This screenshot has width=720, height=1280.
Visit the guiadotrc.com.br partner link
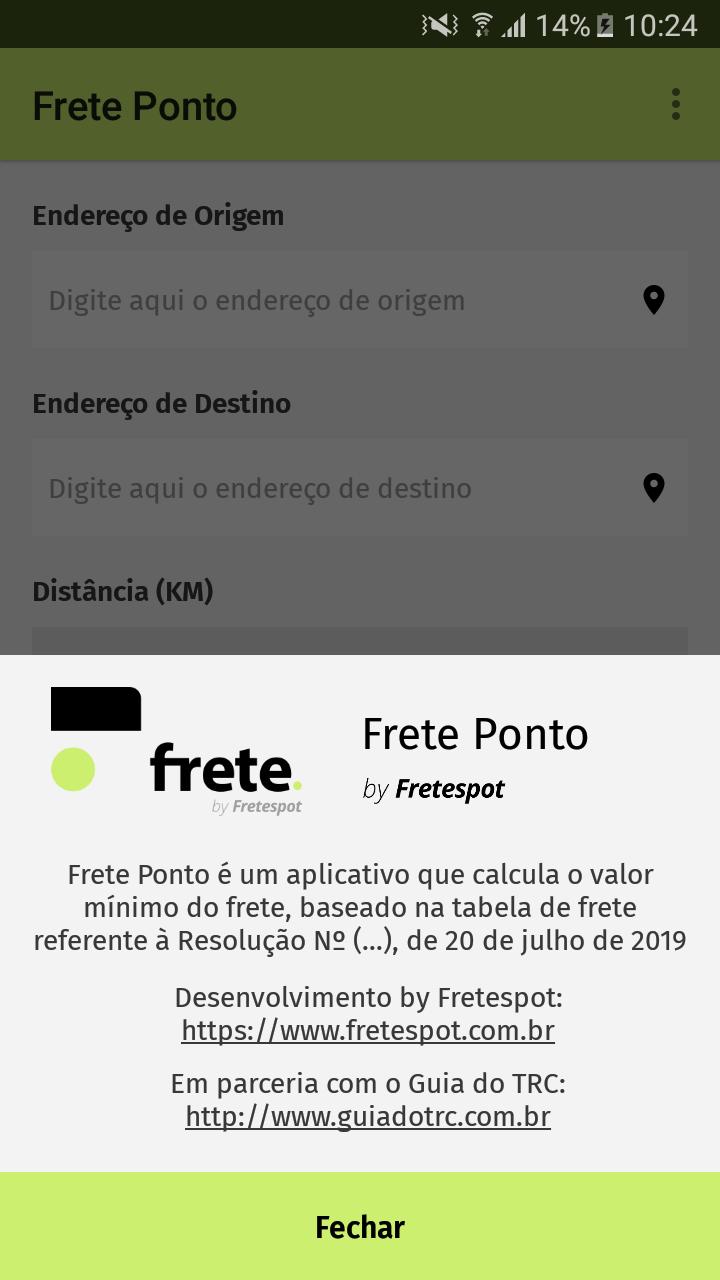[x=368, y=1116]
